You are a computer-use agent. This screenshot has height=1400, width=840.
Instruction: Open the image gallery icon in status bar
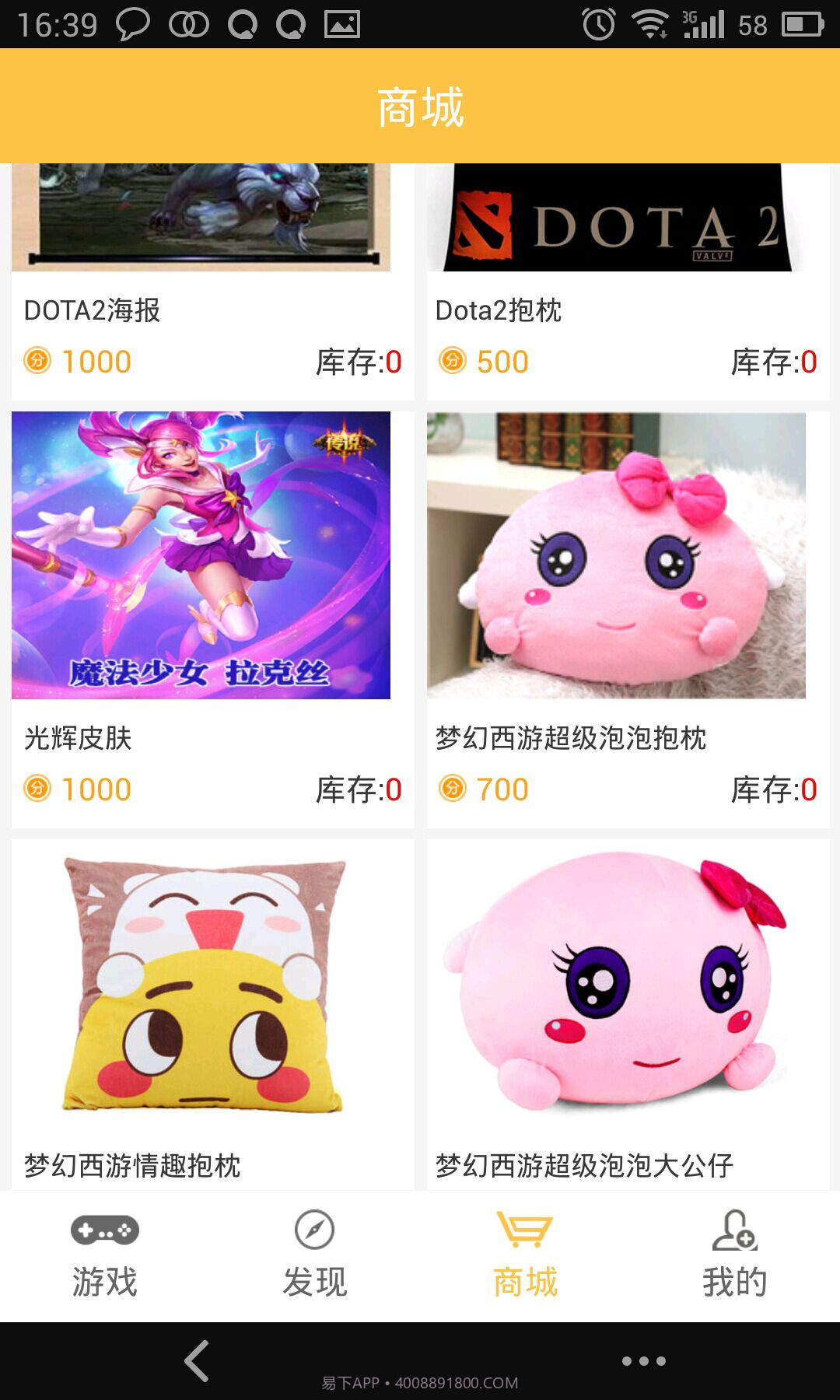(x=338, y=24)
